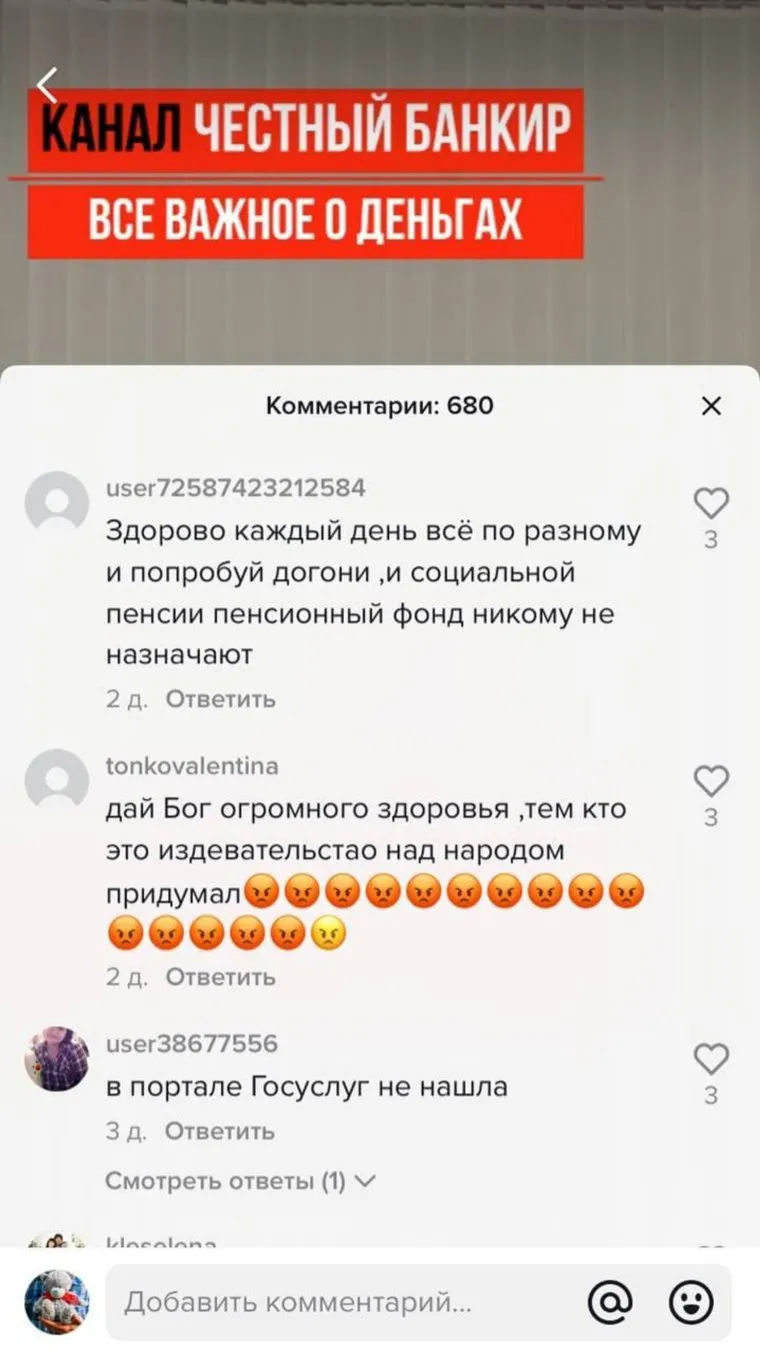This screenshot has width=760, height=1353.
Task: Tap the 'Добавить комментарий' input field
Action: coord(340,1303)
